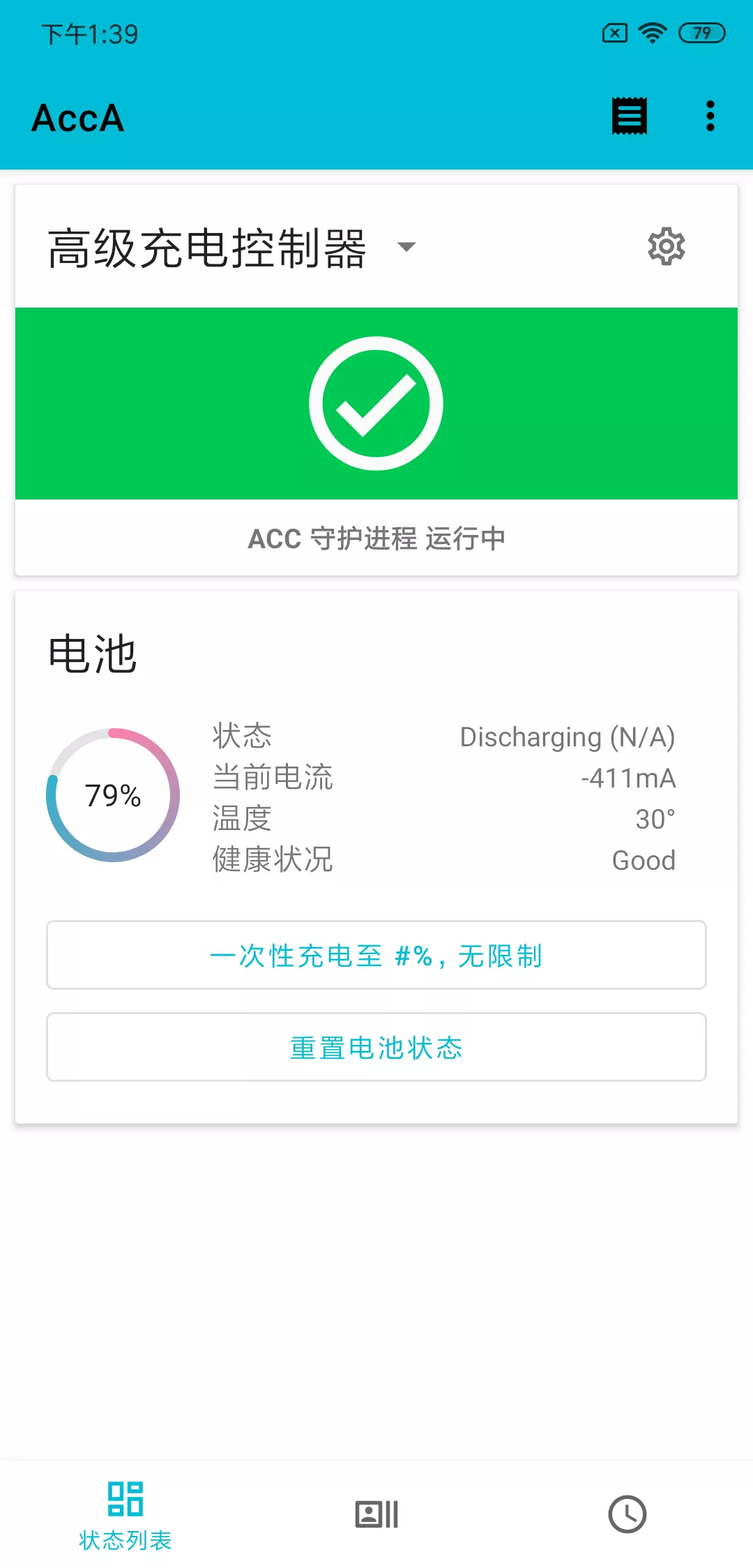Tap 重置电池状态 button
The height and width of the screenshot is (1568, 753).
coord(376,1047)
